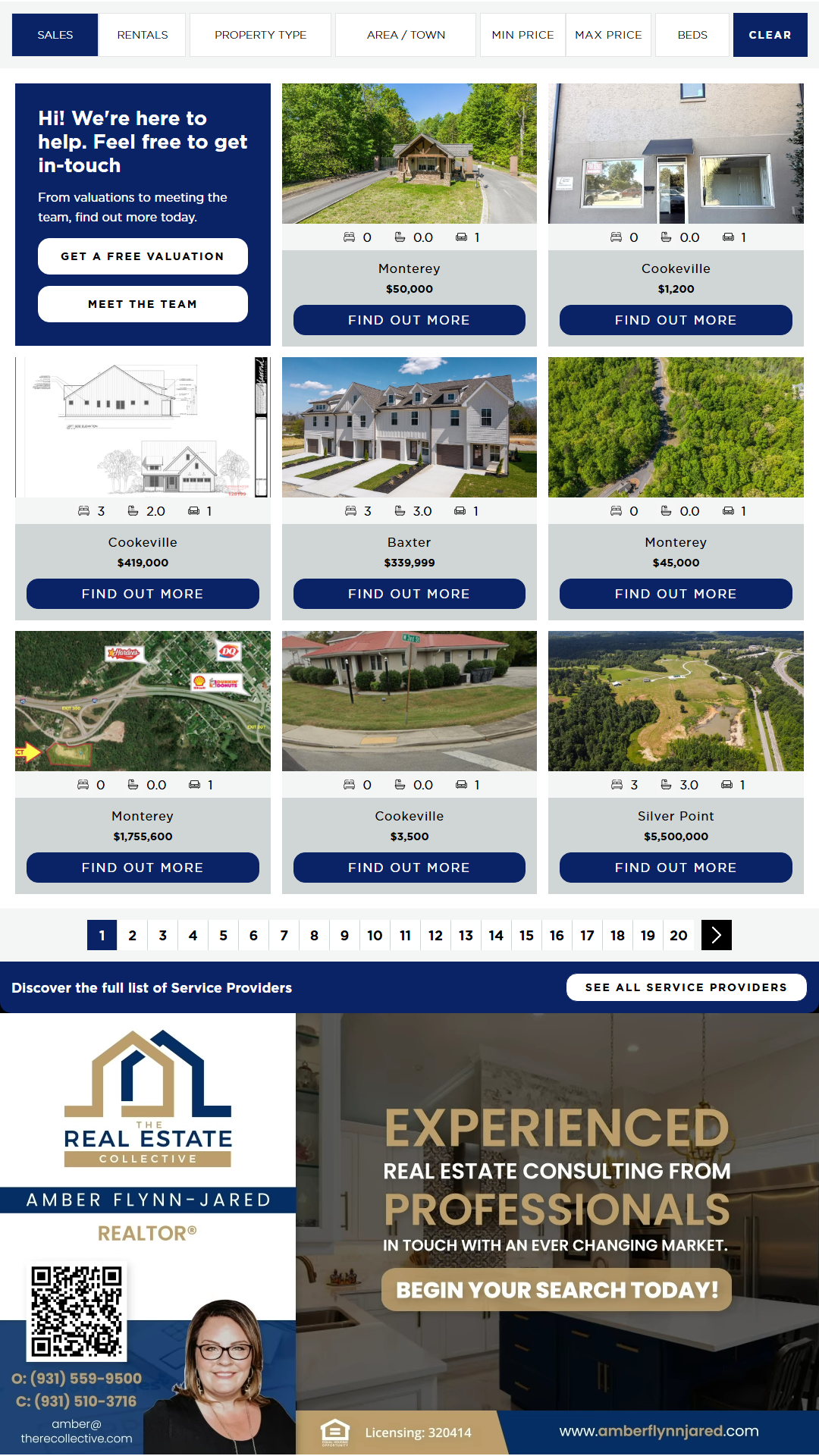Select the Sales tab
This screenshot has width=819, height=1456.
tap(55, 35)
